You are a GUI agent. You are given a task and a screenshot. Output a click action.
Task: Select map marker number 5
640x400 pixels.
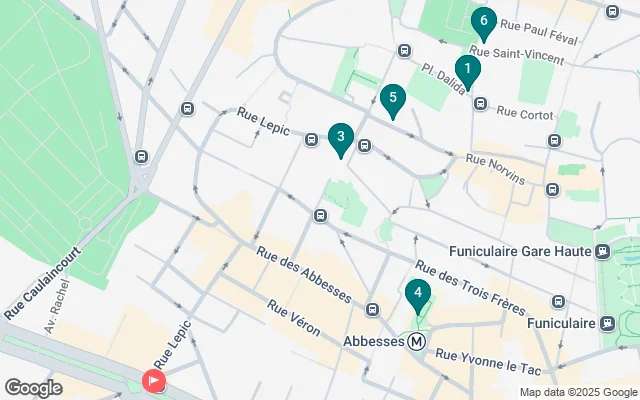point(393,99)
